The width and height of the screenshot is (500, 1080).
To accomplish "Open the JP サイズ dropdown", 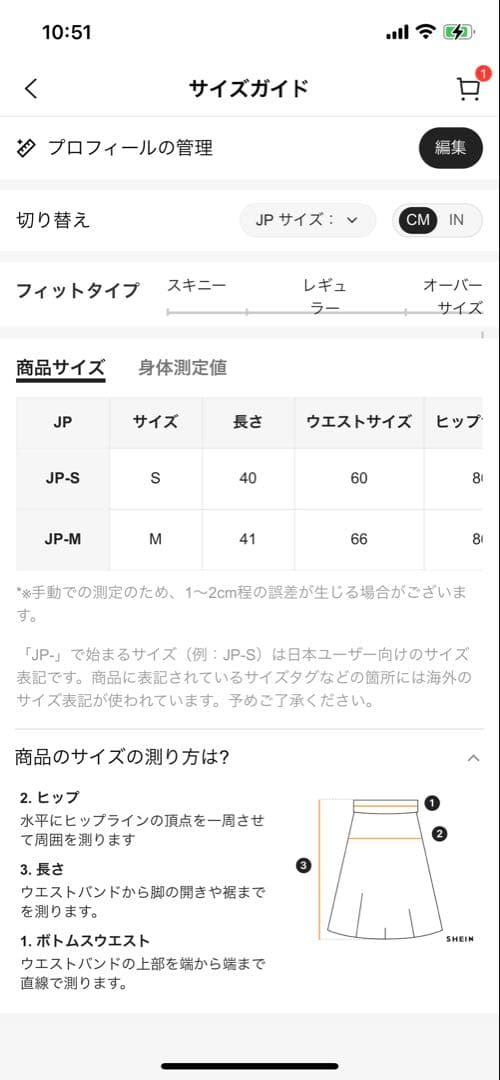I will click(307, 220).
